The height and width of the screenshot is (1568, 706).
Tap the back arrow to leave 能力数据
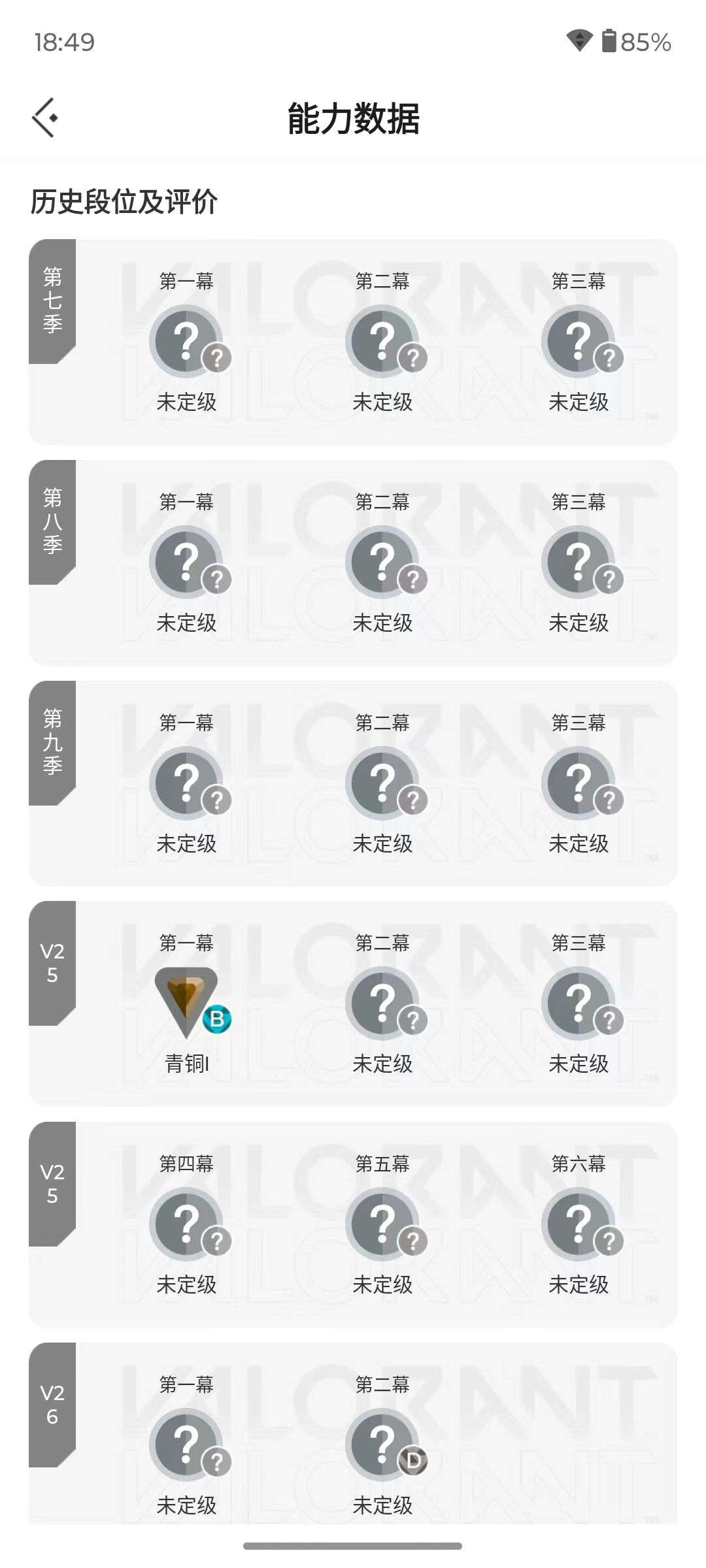[x=44, y=118]
